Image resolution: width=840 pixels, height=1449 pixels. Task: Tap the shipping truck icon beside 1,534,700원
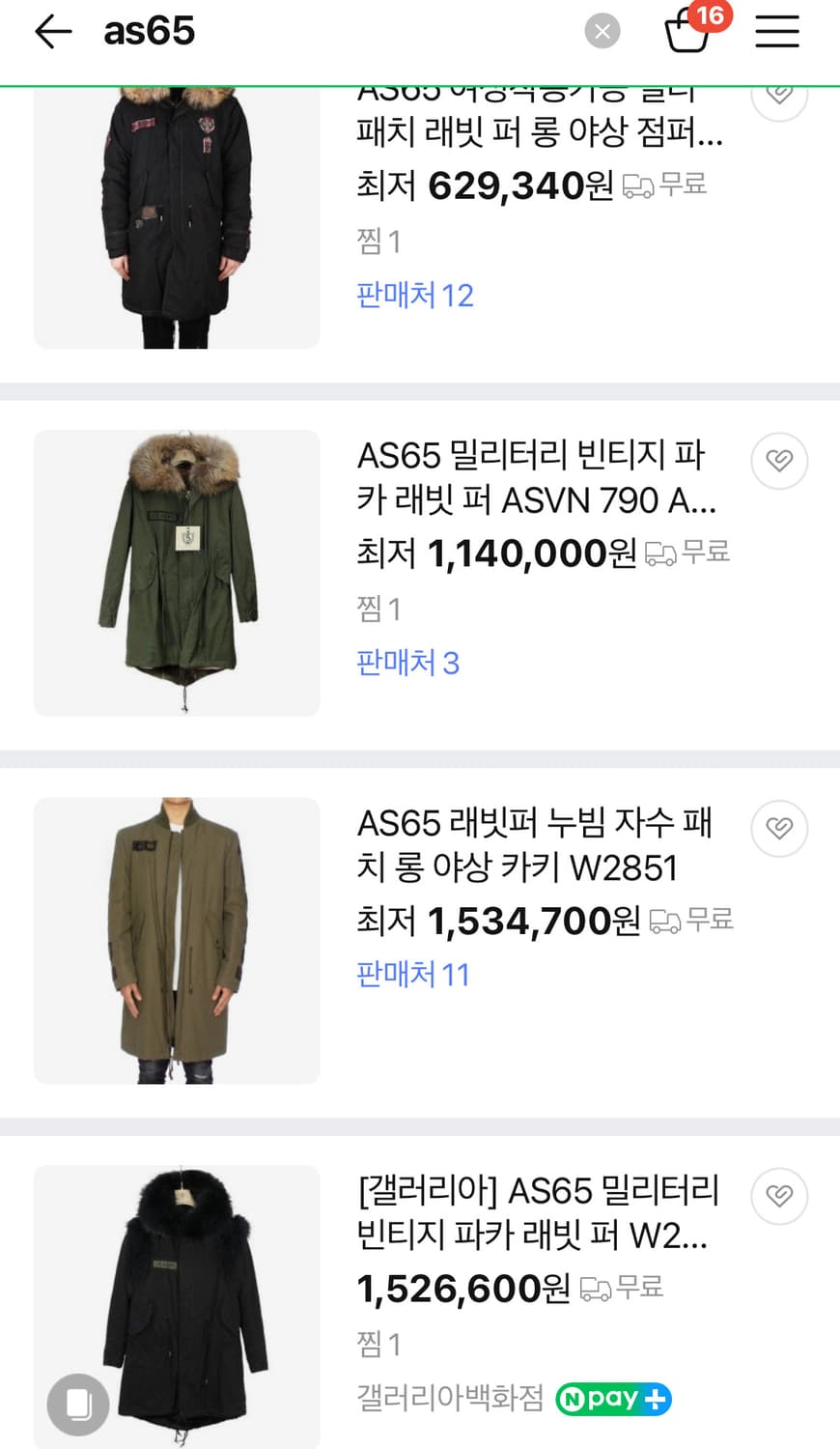(665, 920)
